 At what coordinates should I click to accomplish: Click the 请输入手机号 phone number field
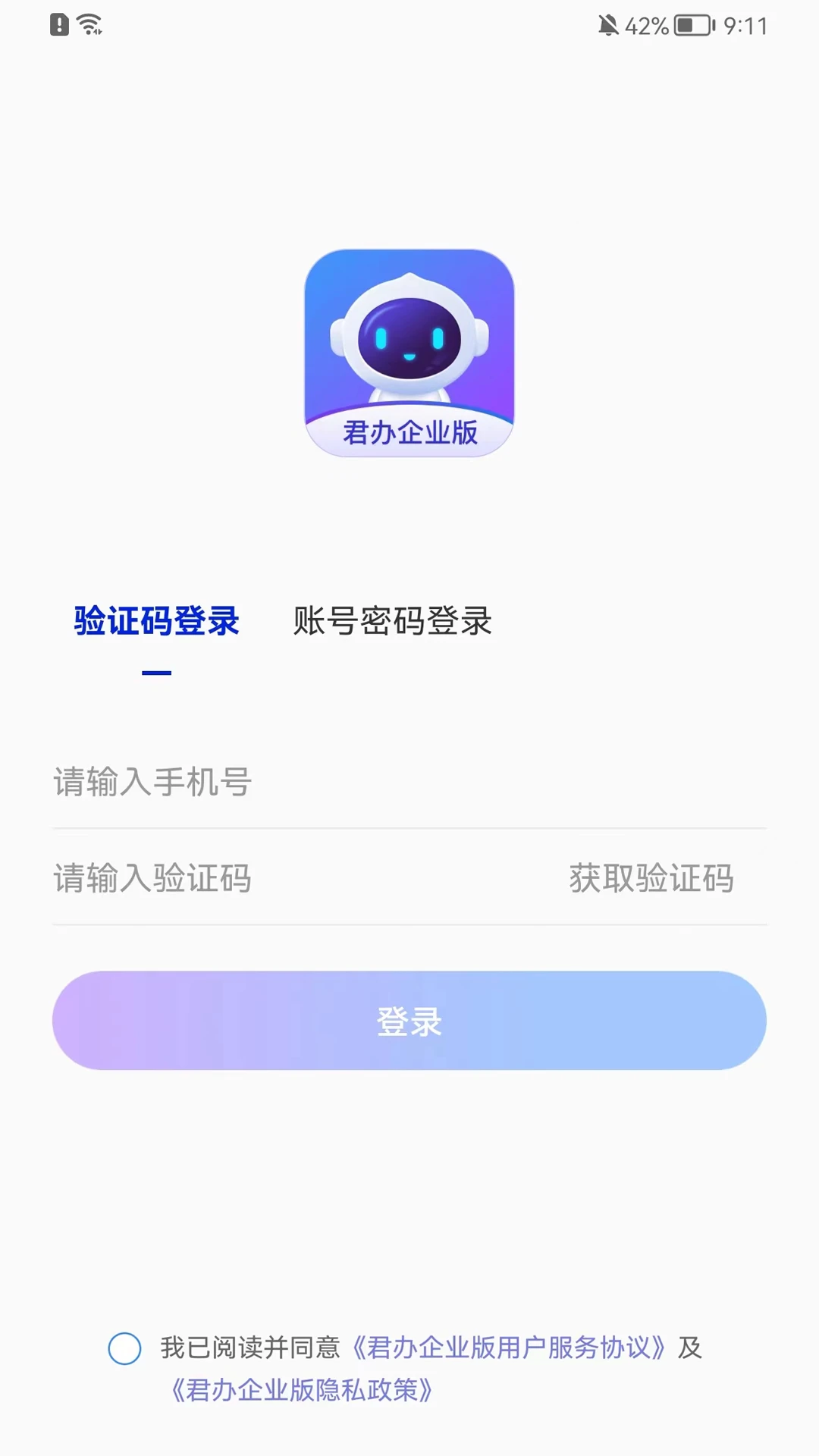[303, 783]
